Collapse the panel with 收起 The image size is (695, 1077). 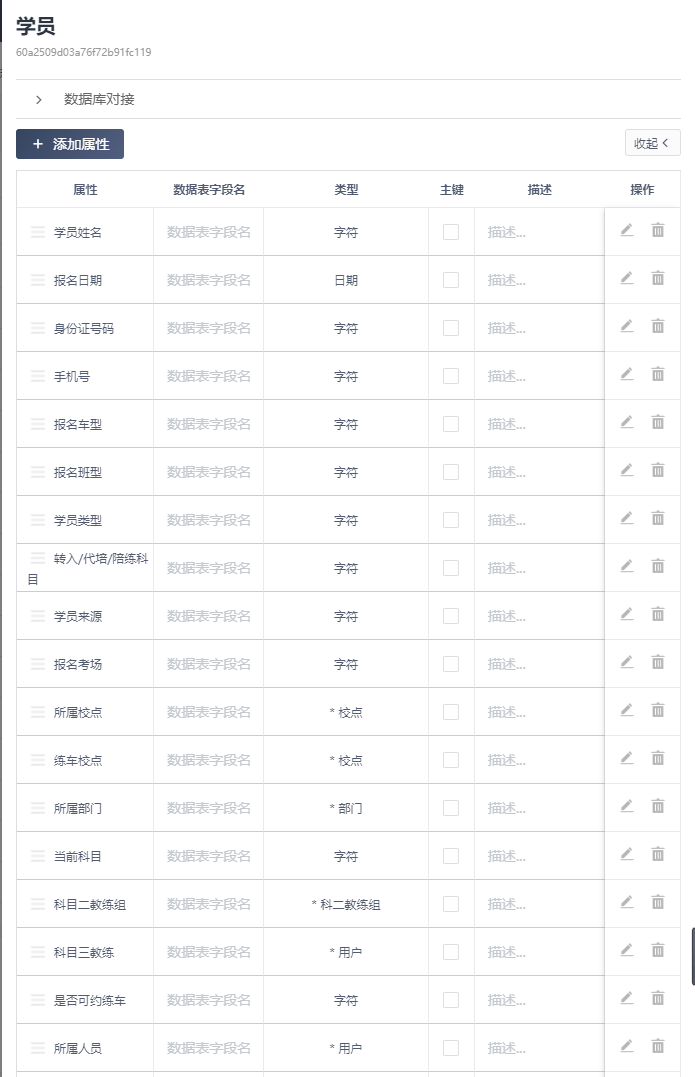[x=652, y=143]
